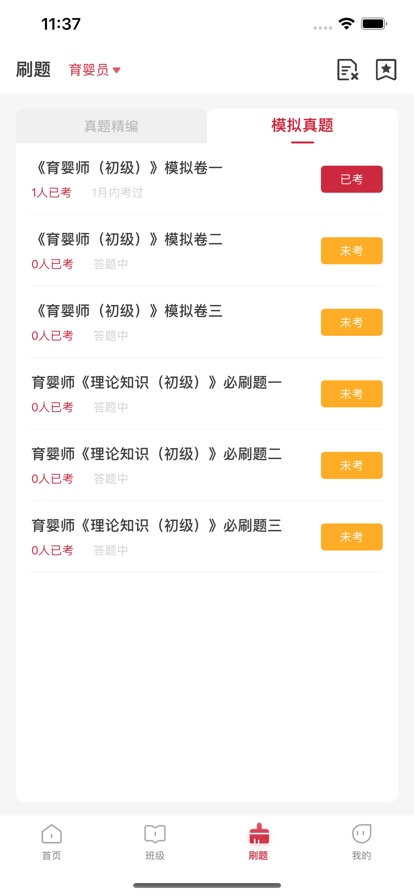The width and height of the screenshot is (414, 896).
Task: Tap 未考 button for 模拟卷二
Action: pyautogui.click(x=352, y=251)
